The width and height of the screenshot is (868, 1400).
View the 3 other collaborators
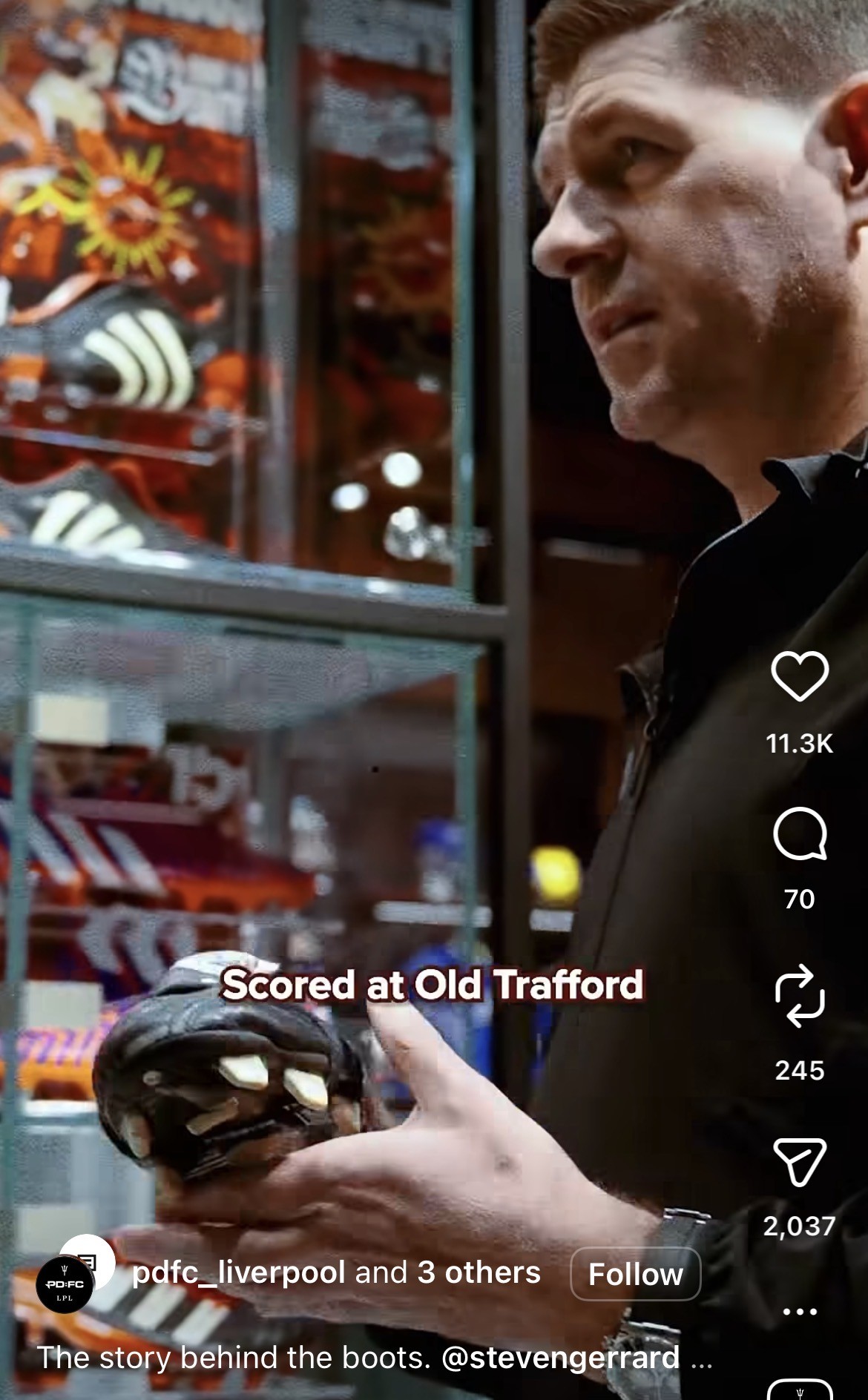(479, 1272)
